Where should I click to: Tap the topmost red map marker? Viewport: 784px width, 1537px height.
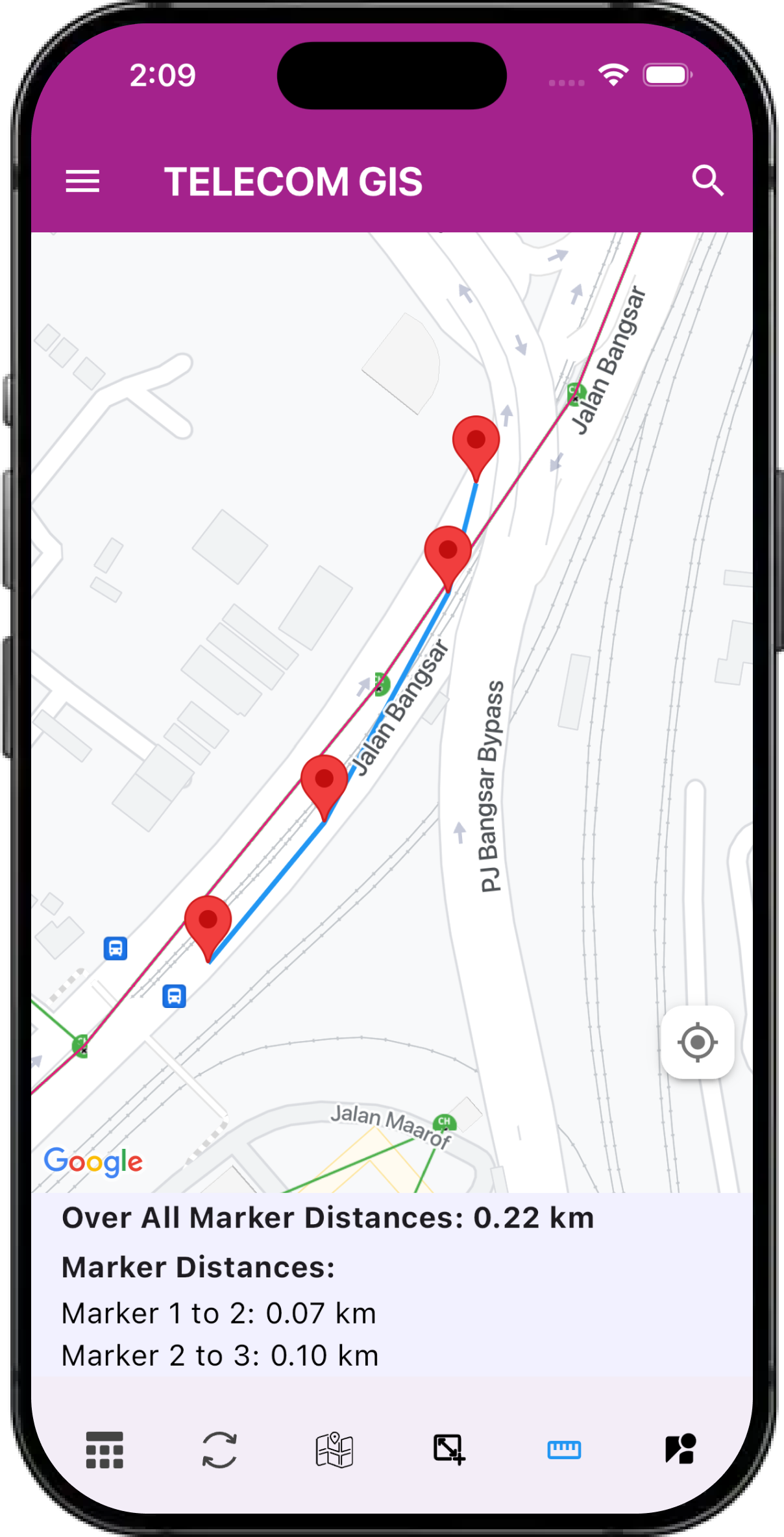tap(476, 447)
